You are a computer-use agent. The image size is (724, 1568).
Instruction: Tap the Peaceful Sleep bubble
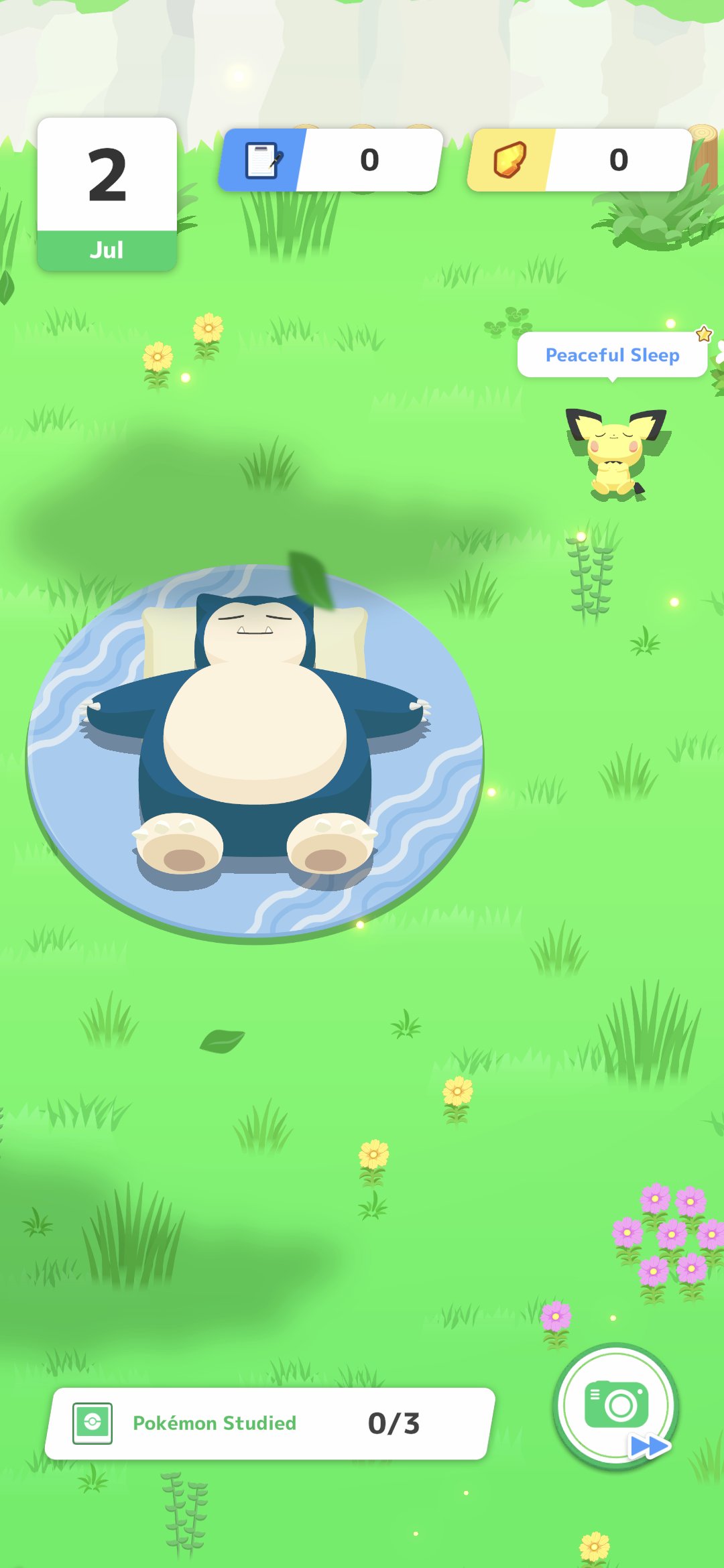(612, 354)
